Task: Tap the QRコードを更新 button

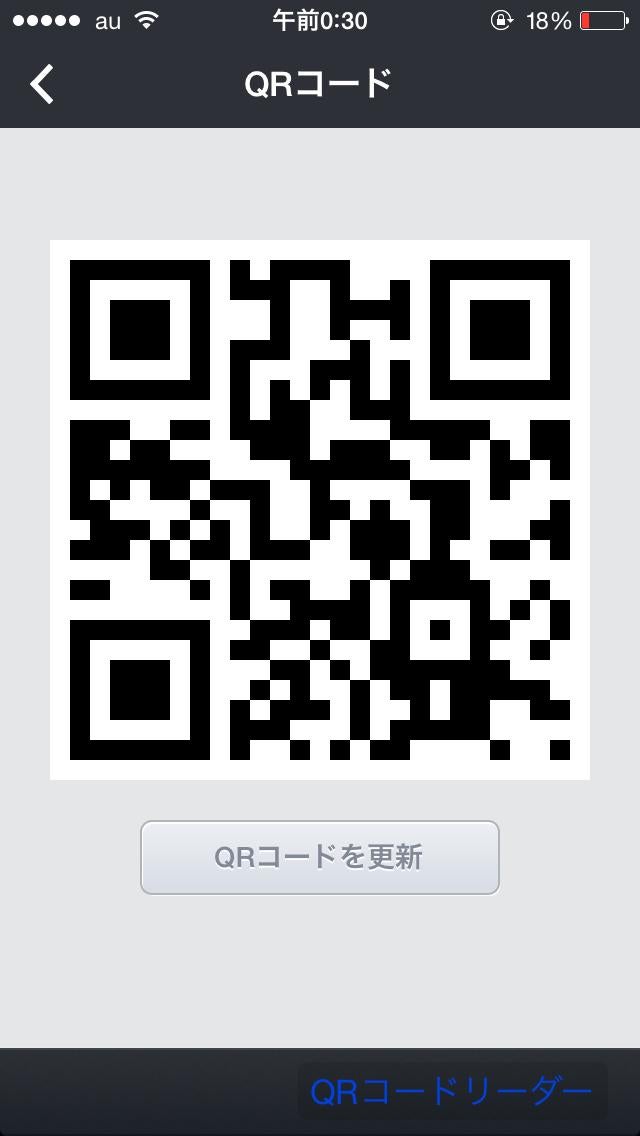Action: pyautogui.click(x=319, y=857)
